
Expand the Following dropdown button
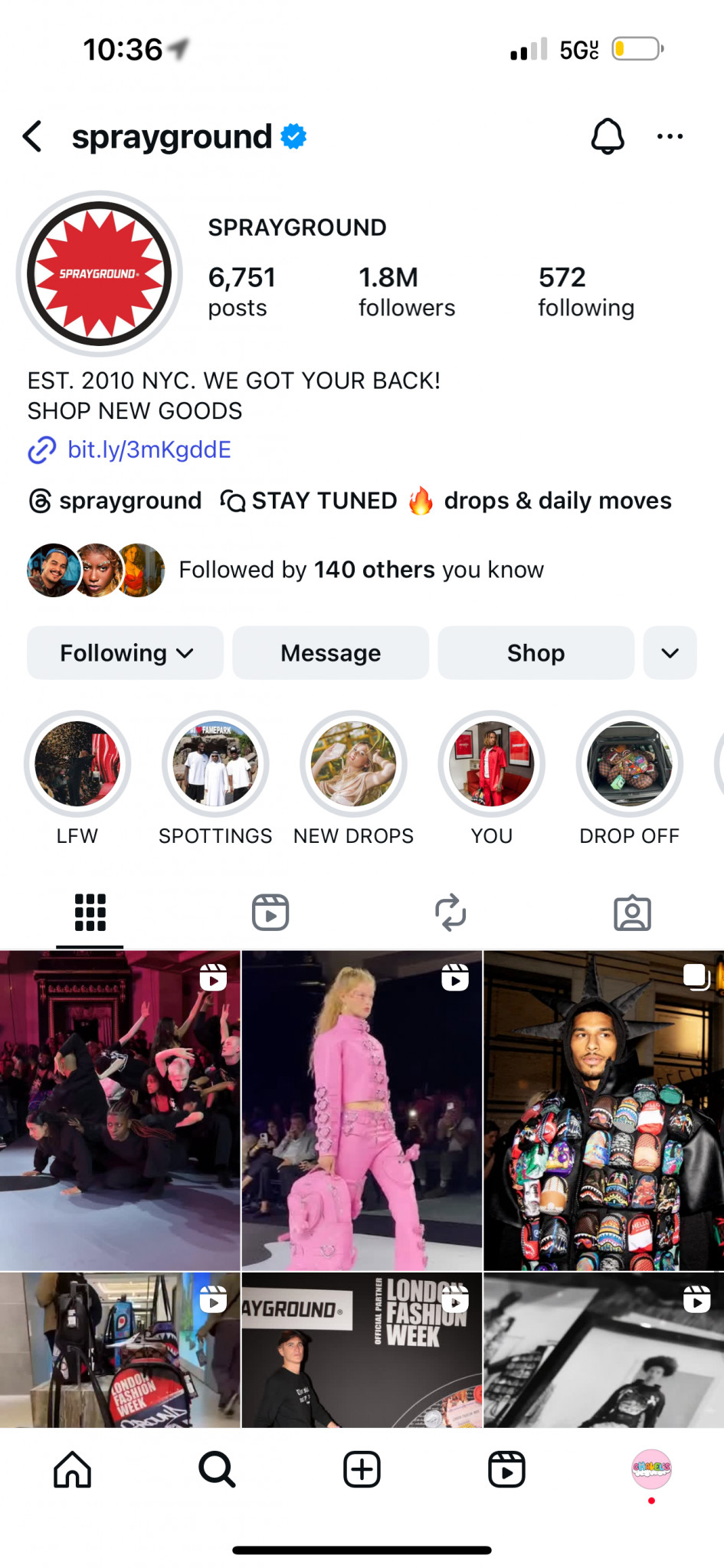126,653
